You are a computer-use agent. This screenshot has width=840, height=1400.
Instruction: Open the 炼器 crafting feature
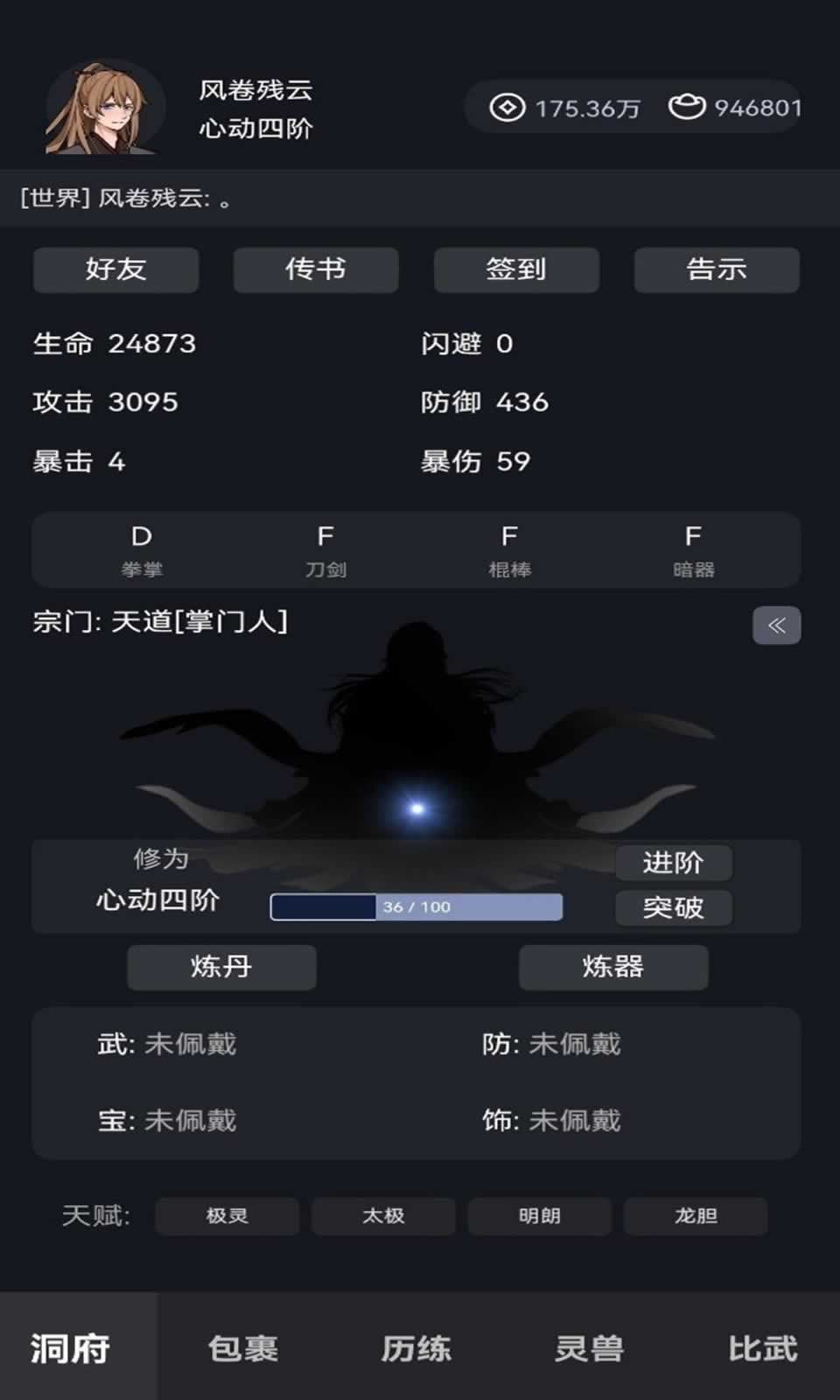click(x=612, y=968)
